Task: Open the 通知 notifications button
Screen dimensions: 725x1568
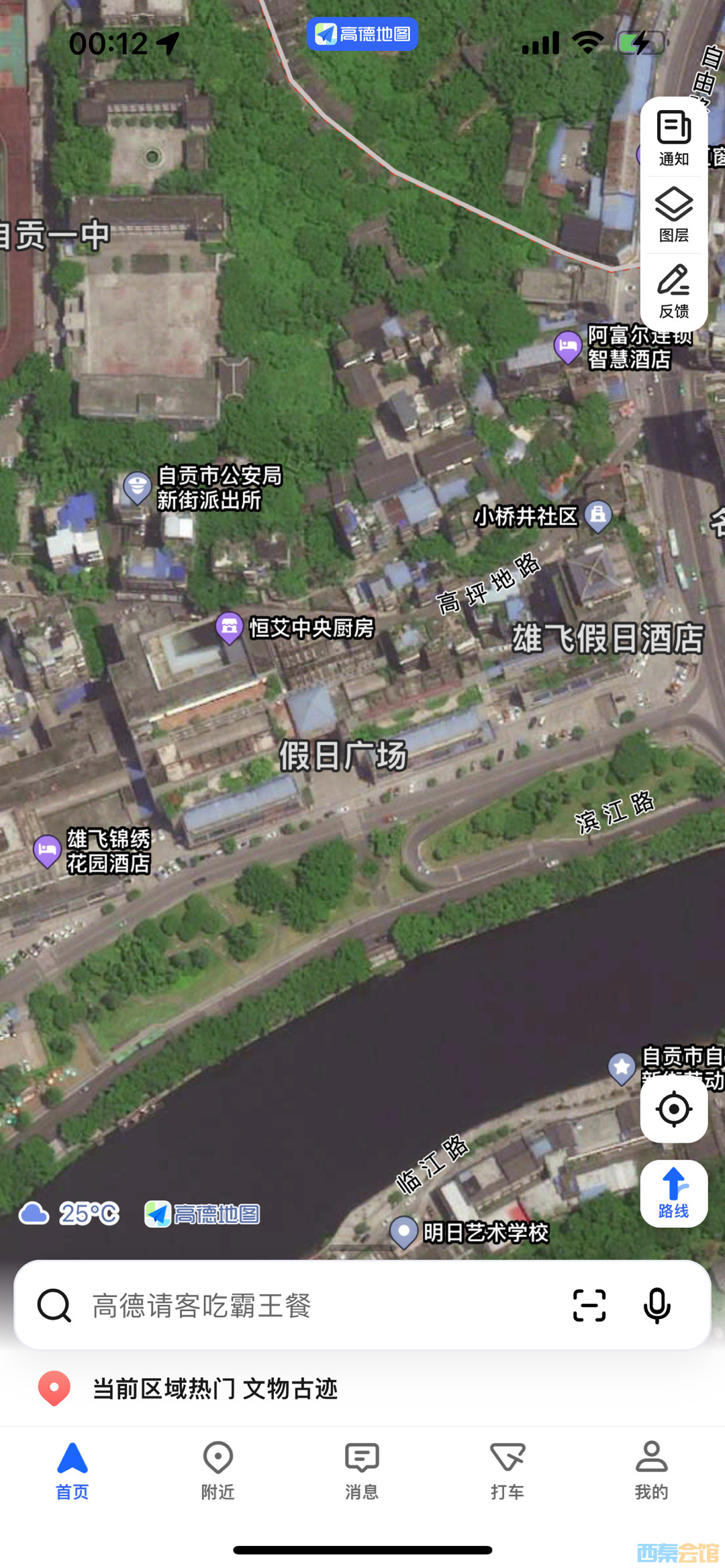Action: (673, 138)
